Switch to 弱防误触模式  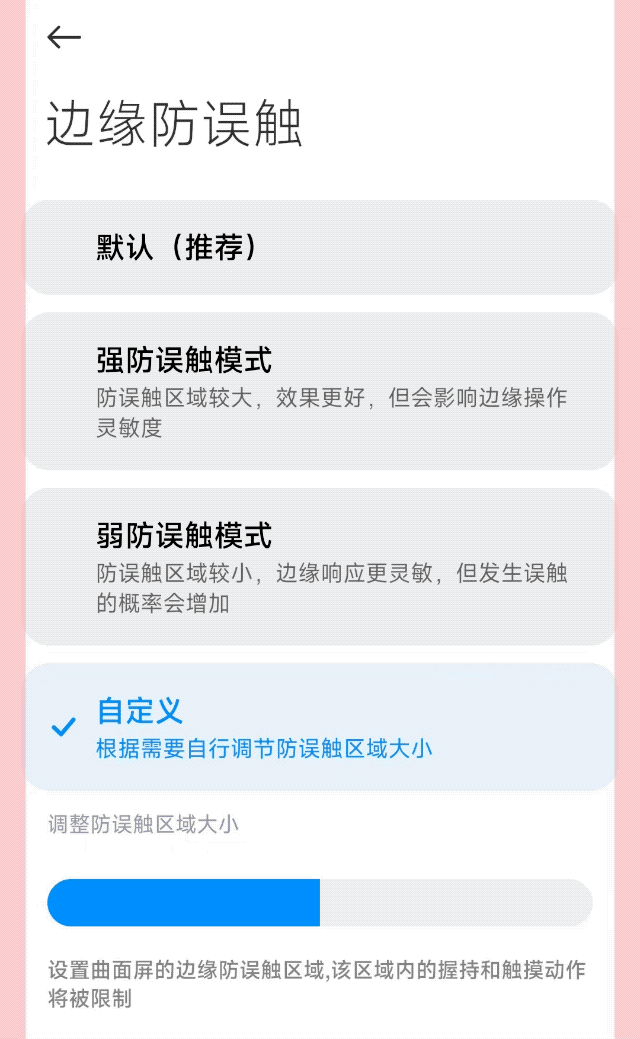pos(320,566)
